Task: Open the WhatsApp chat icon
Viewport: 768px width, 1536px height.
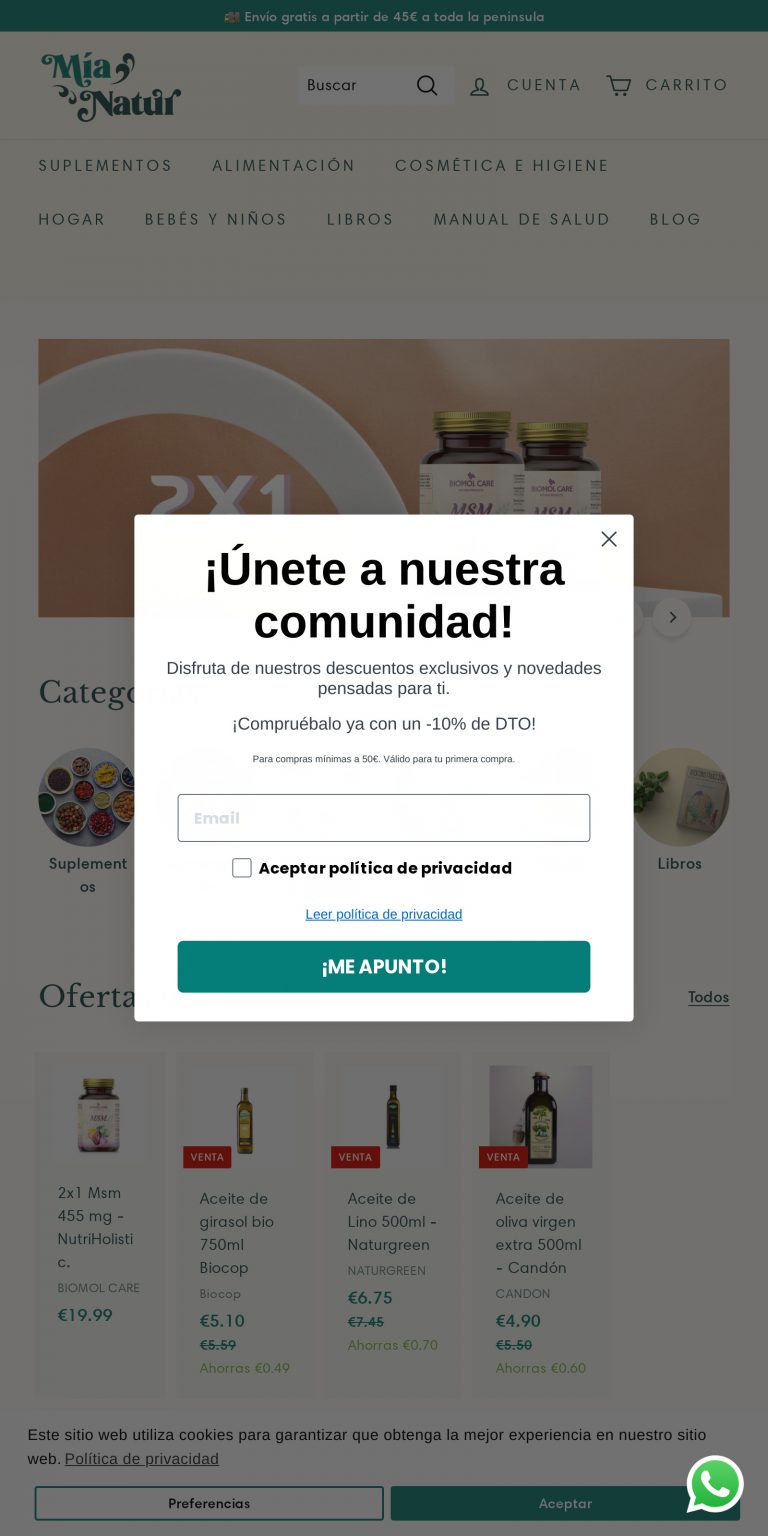Action: pyautogui.click(x=715, y=1484)
